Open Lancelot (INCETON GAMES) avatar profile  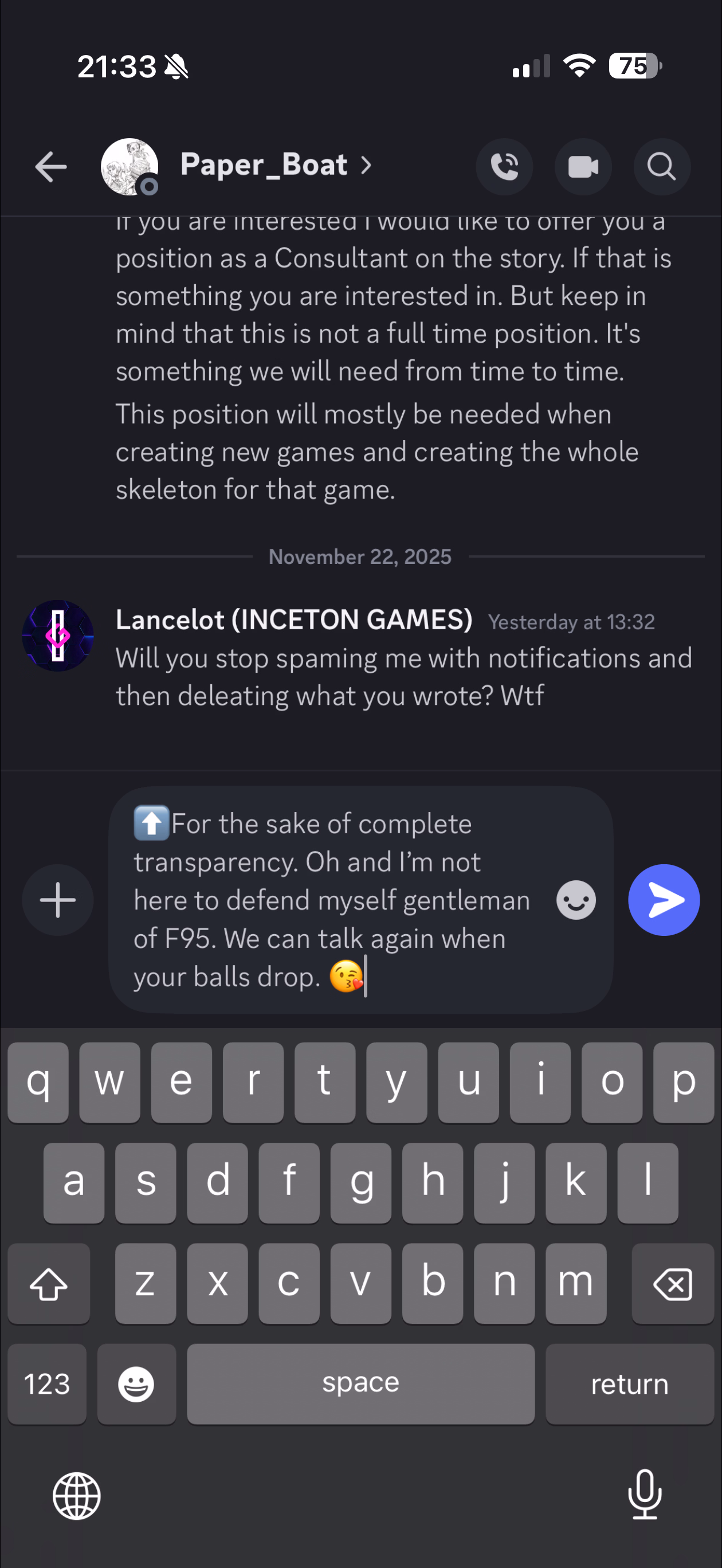(58, 636)
